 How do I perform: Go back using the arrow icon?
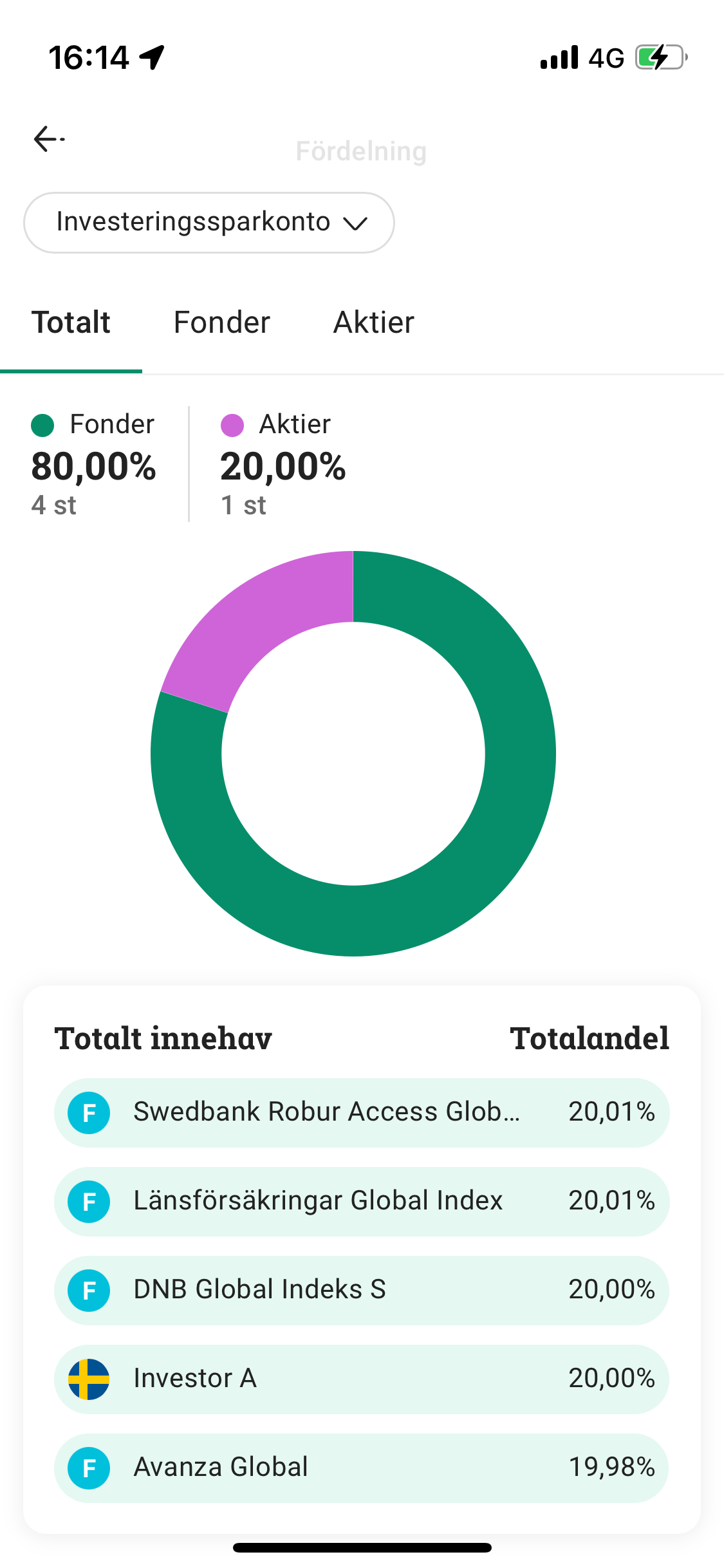pos(48,139)
